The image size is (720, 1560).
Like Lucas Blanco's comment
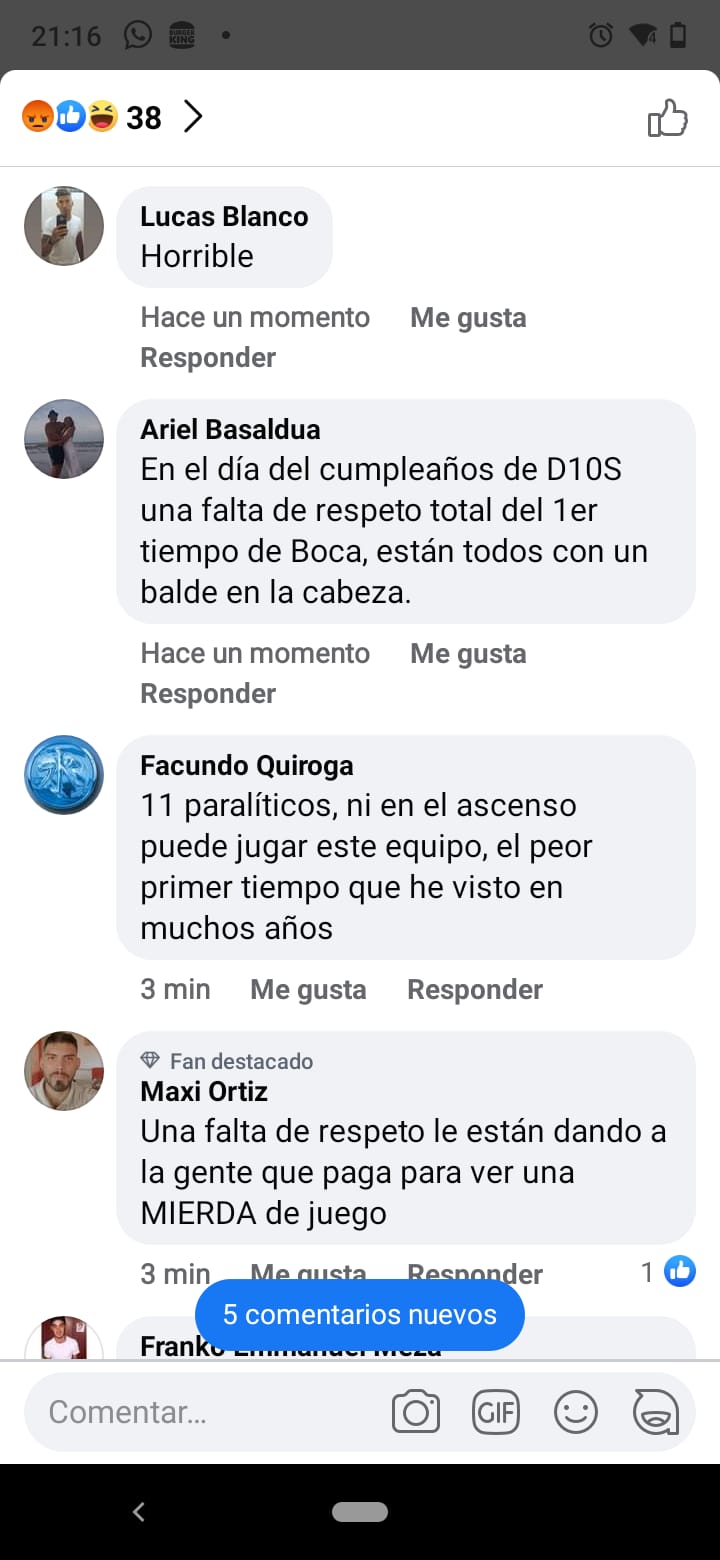(x=468, y=317)
